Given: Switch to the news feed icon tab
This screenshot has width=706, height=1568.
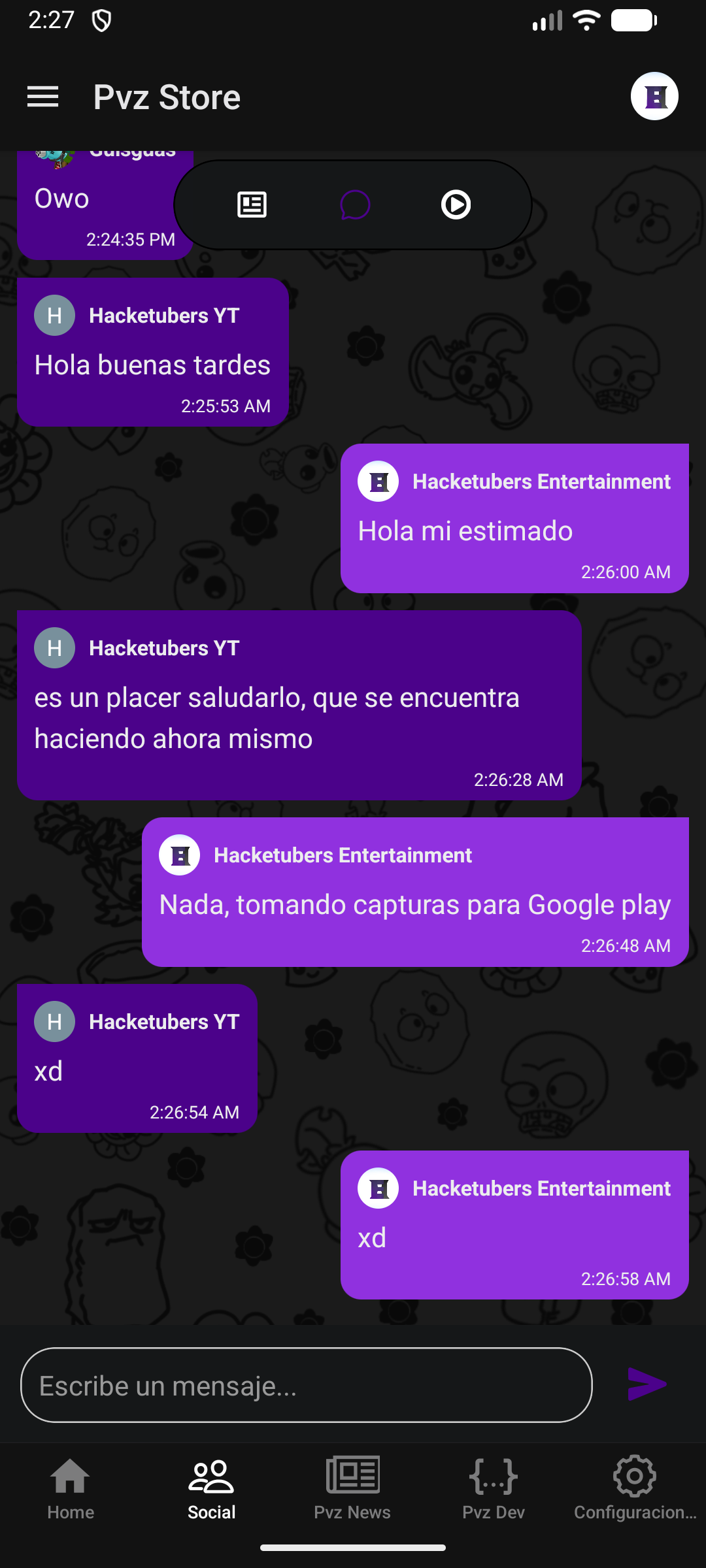Looking at the screenshot, I should pos(252,204).
